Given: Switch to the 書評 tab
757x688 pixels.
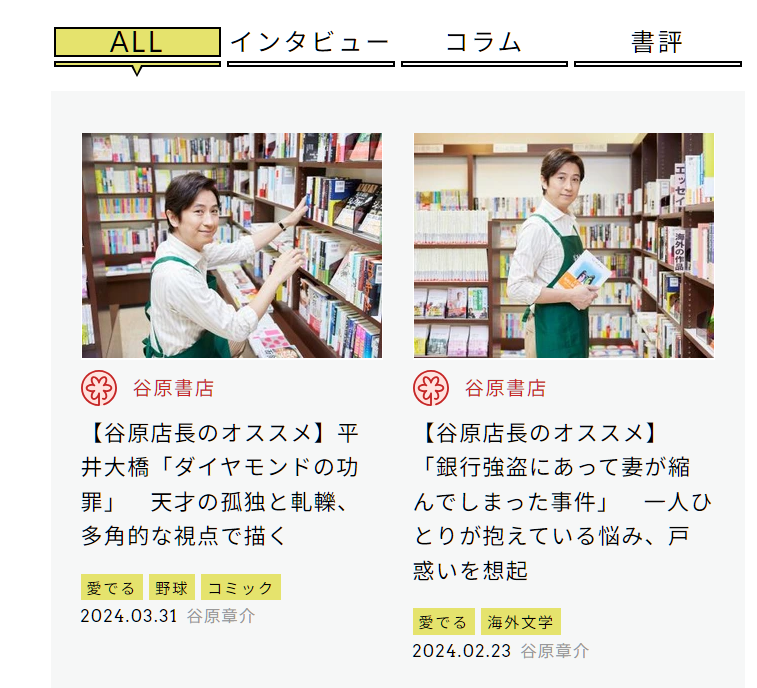Looking at the screenshot, I should pyautogui.click(x=657, y=42).
